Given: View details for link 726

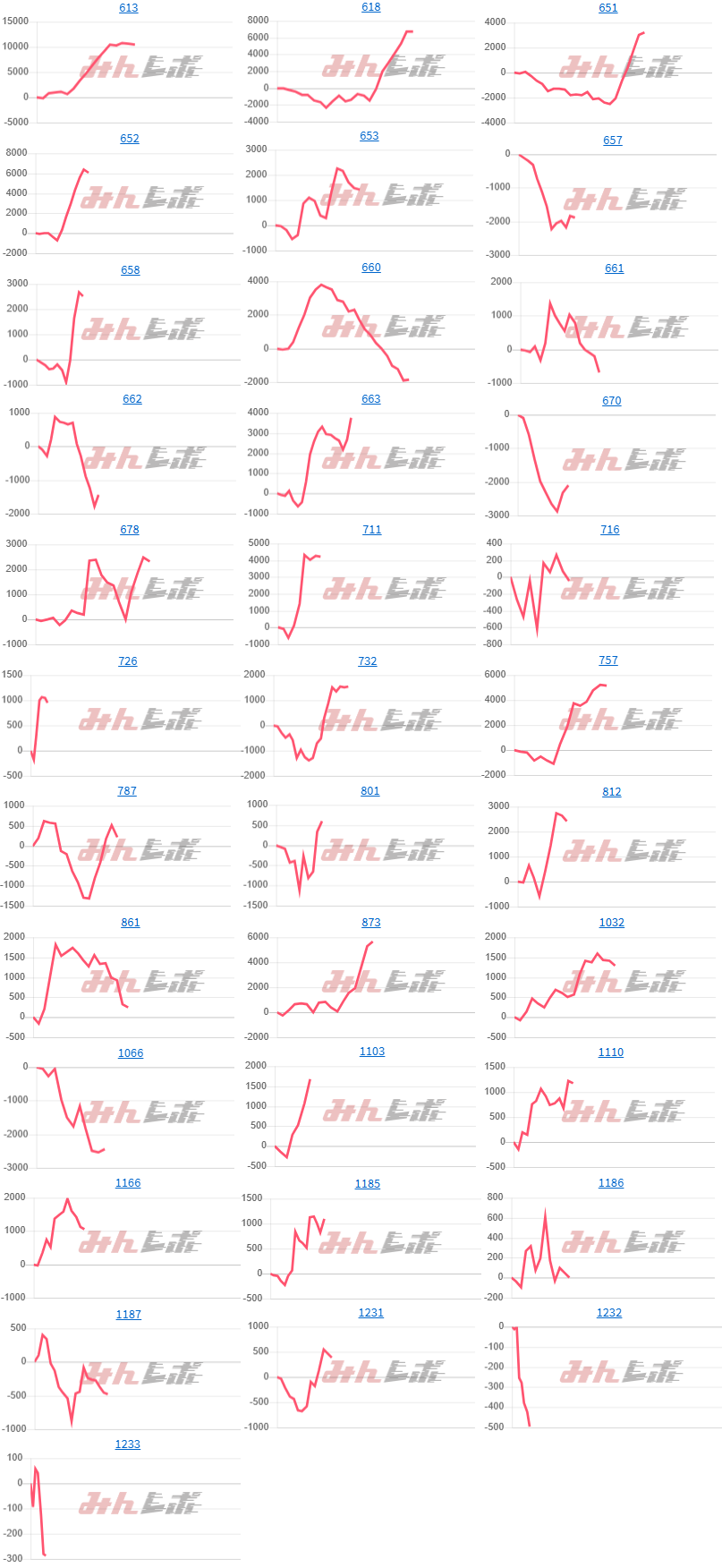Looking at the screenshot, I should tap(128, 661).
